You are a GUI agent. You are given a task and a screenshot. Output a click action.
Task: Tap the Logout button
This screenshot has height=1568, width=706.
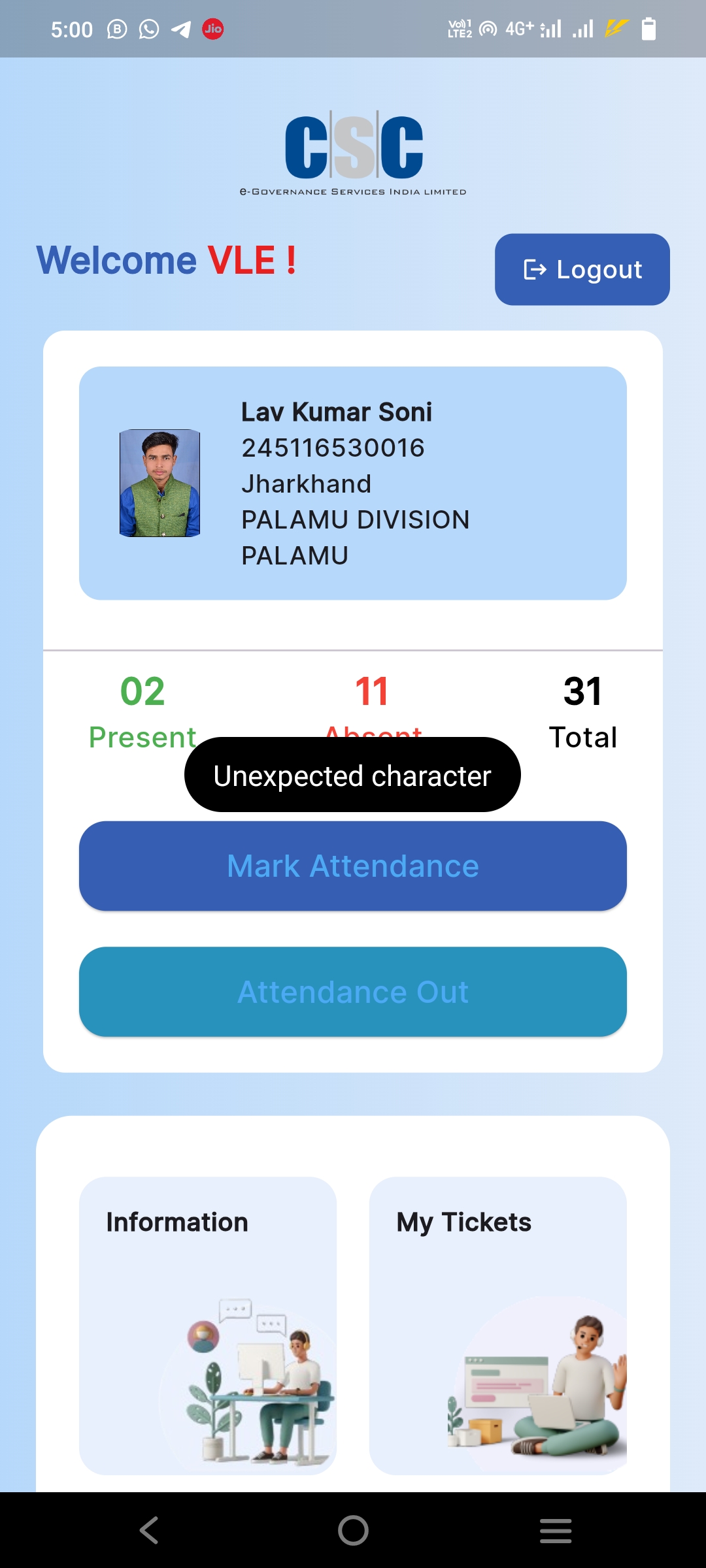point(582,269)
